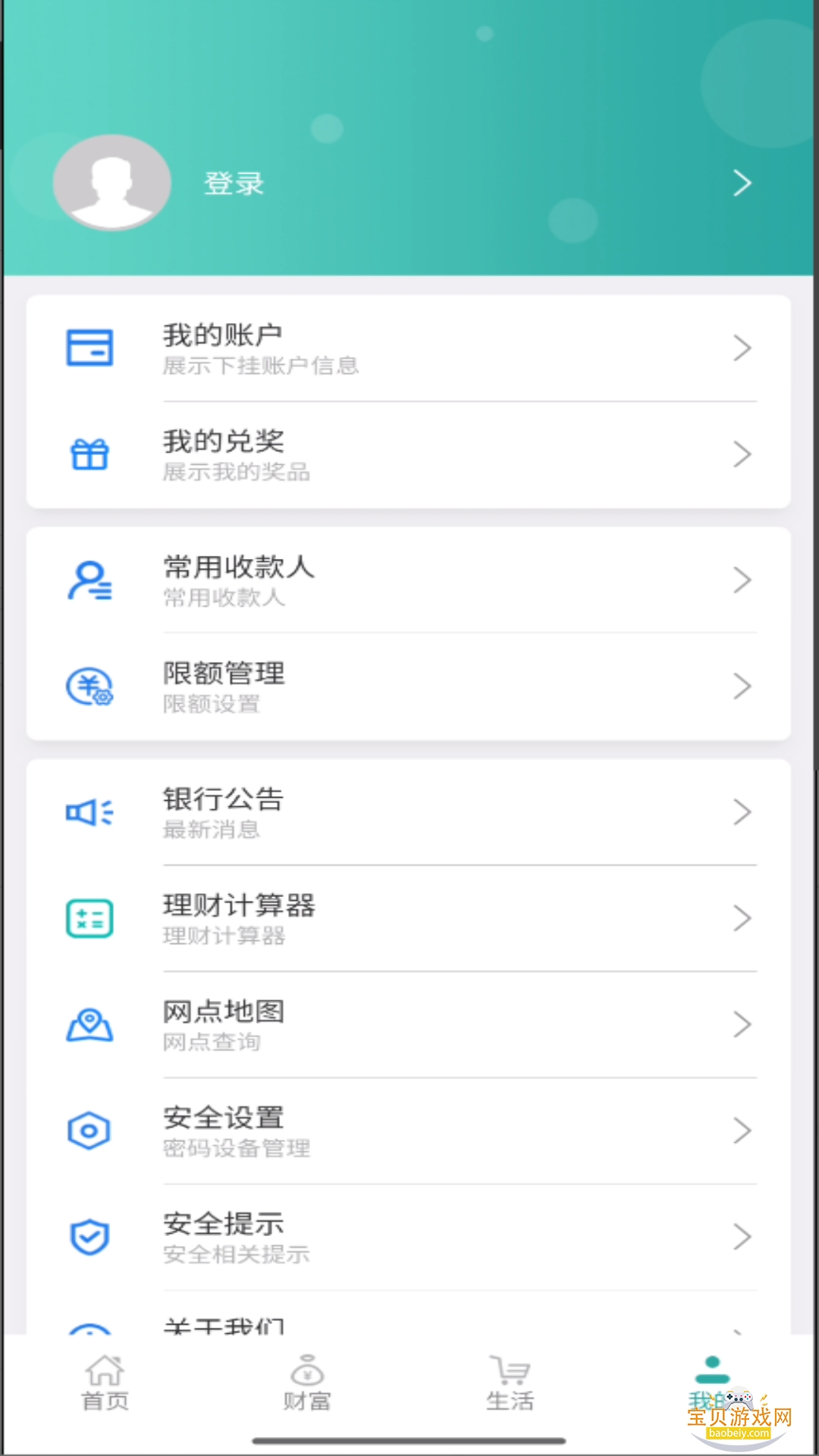Open the chevron beside 限额管理
The image size is (819, 1456).
point(742,687)
